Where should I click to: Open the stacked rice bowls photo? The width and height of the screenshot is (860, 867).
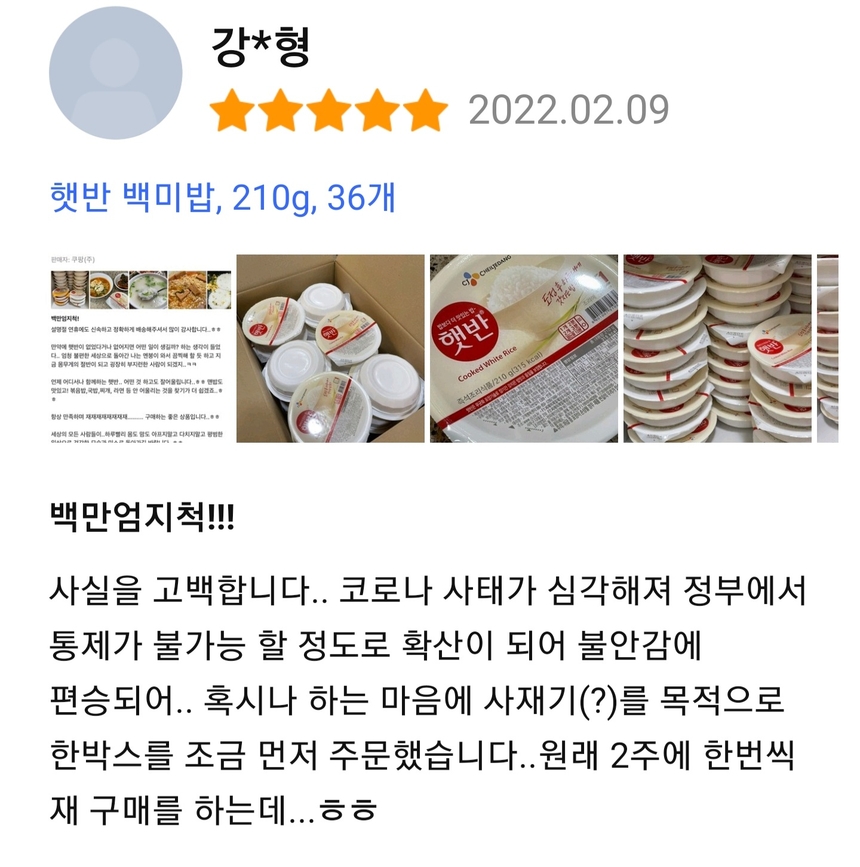[717, 348]
